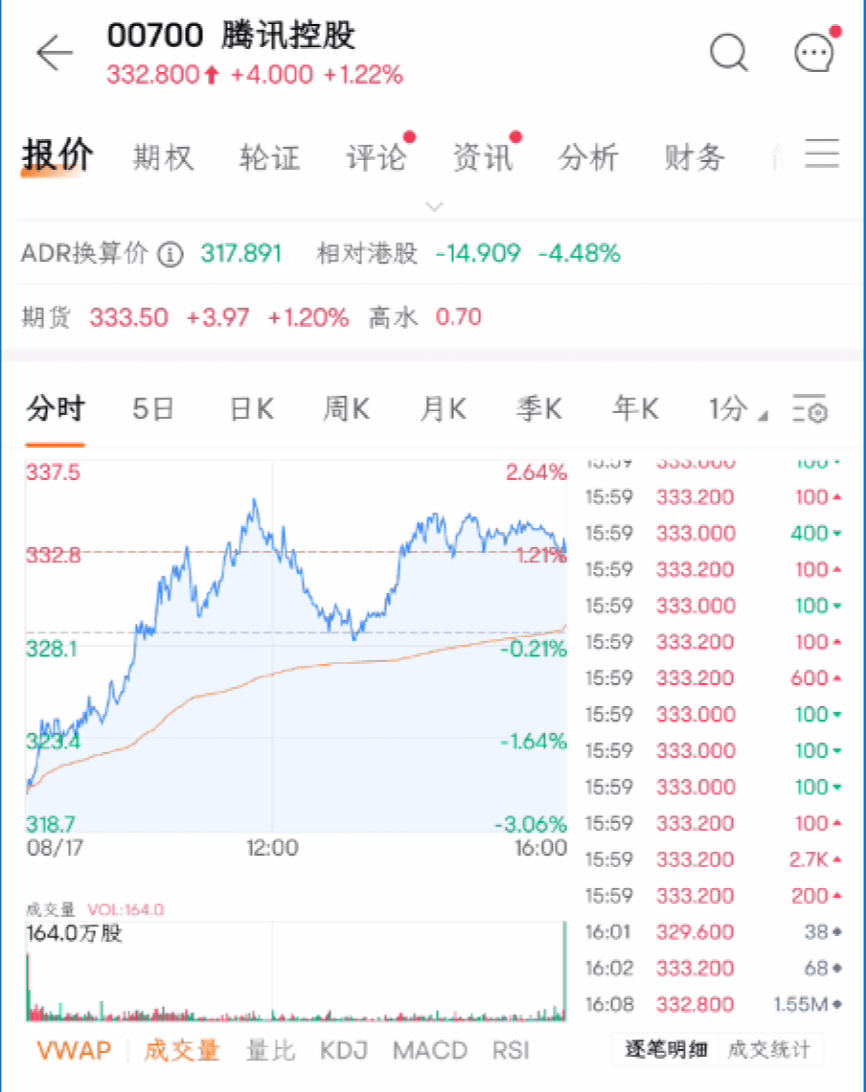Screen dimensions: 866x1092
Task: Open the 评论 tab
Action: [376, 157]
